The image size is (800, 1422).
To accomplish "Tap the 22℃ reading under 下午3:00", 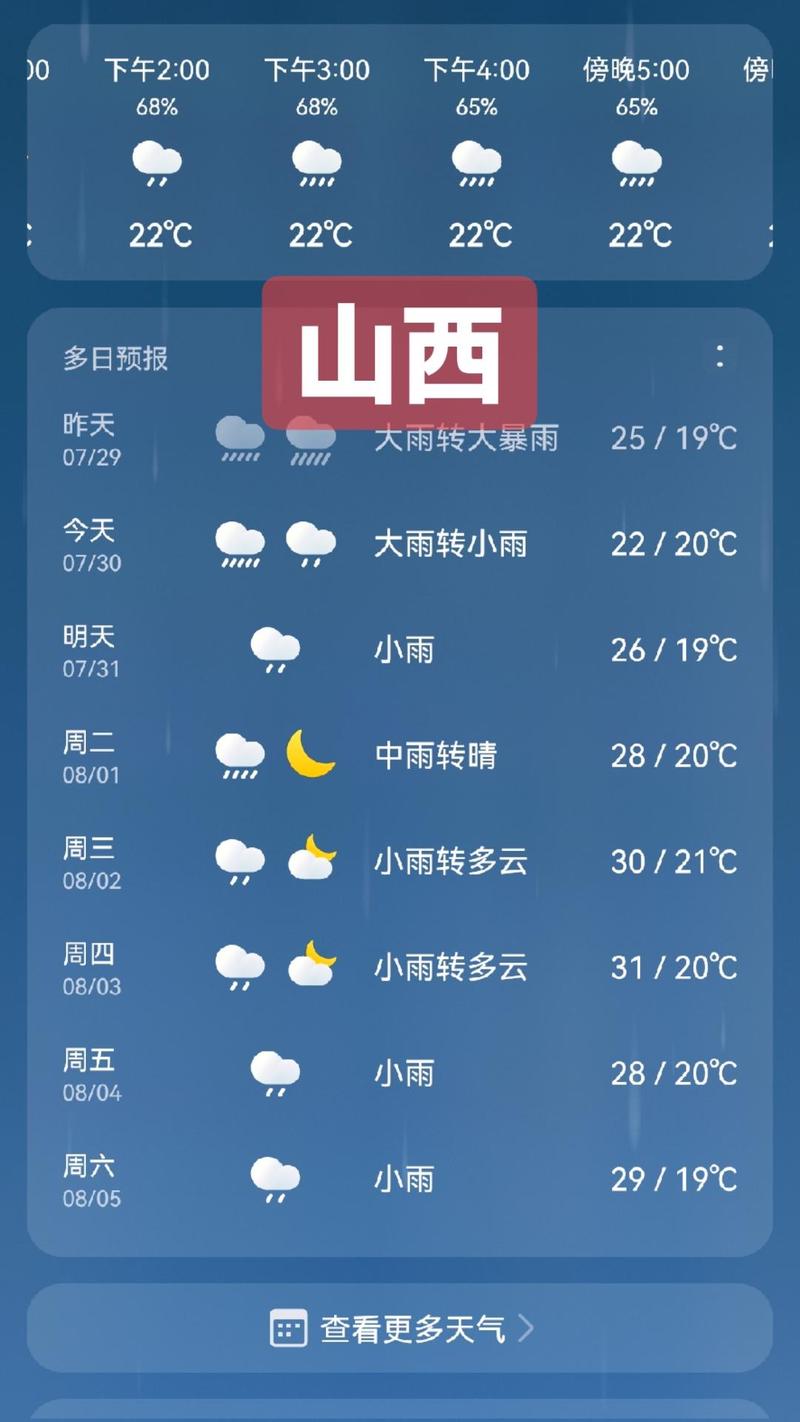I will pos(318,235).
